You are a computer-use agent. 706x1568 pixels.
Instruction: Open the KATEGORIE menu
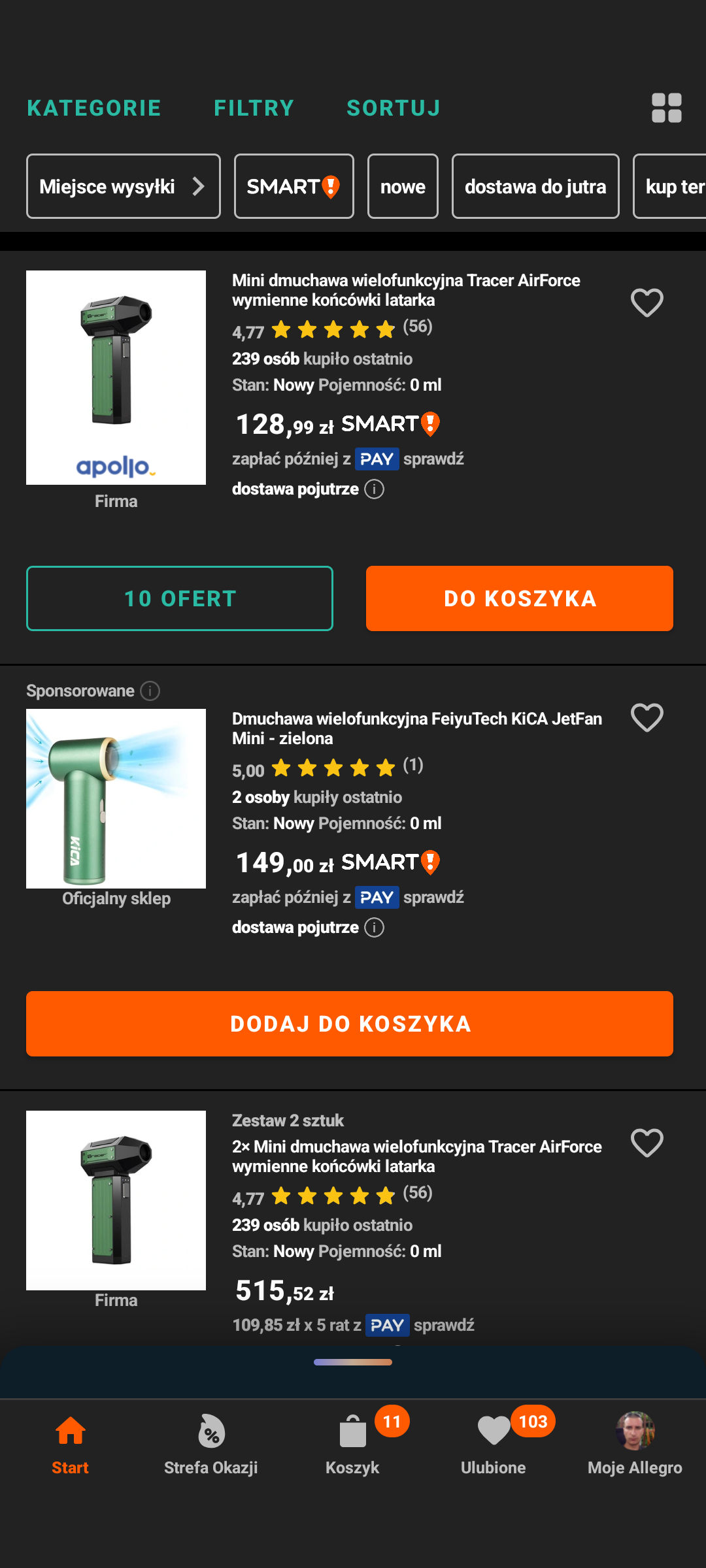(x=94, y=108)
